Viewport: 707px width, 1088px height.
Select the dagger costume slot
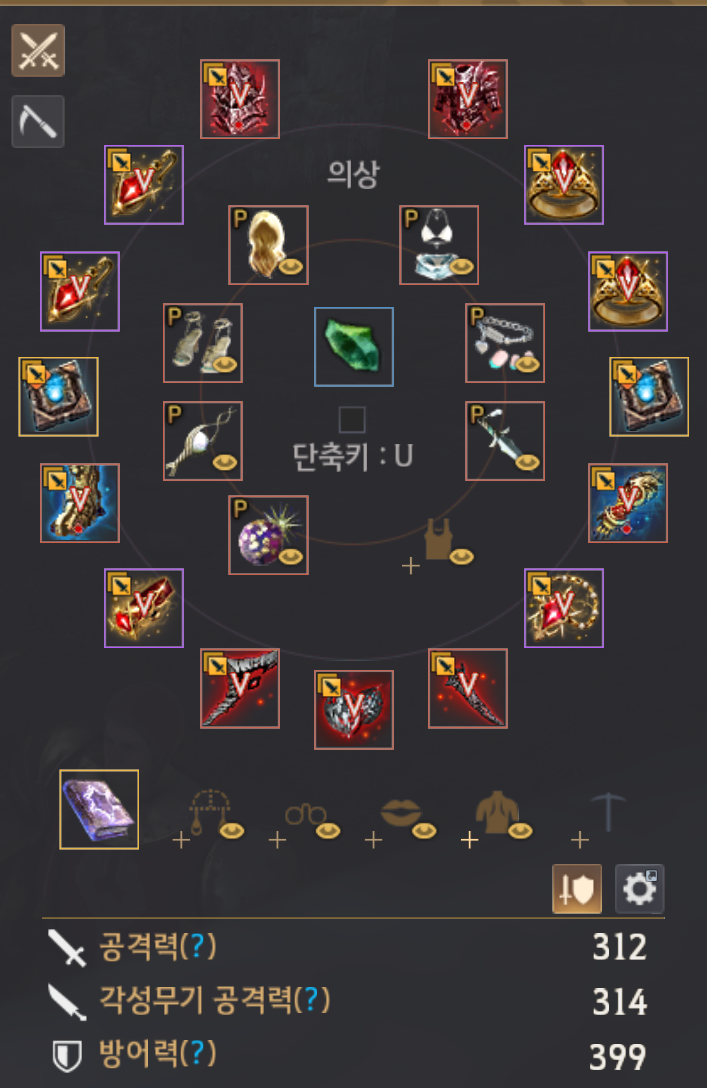coord(505,441)
